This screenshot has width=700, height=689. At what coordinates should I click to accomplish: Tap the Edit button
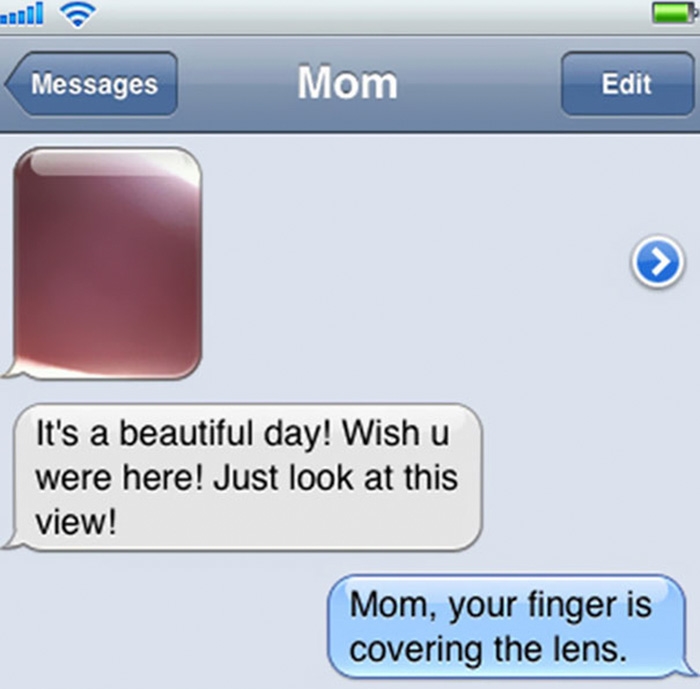pyautogui.click(x=626, y=84)
